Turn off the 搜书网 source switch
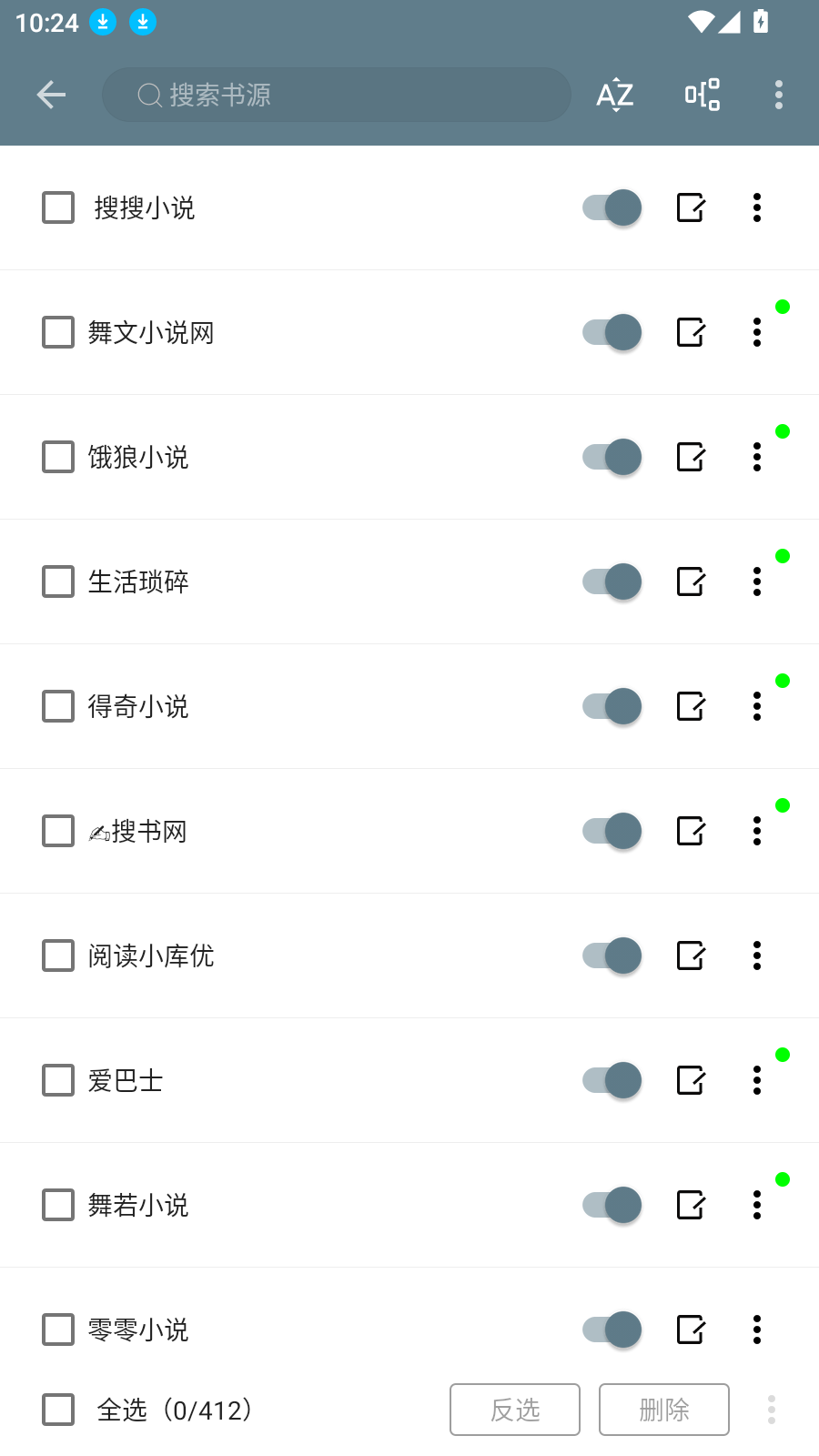The image size is (819, 1456). (612, 831)
